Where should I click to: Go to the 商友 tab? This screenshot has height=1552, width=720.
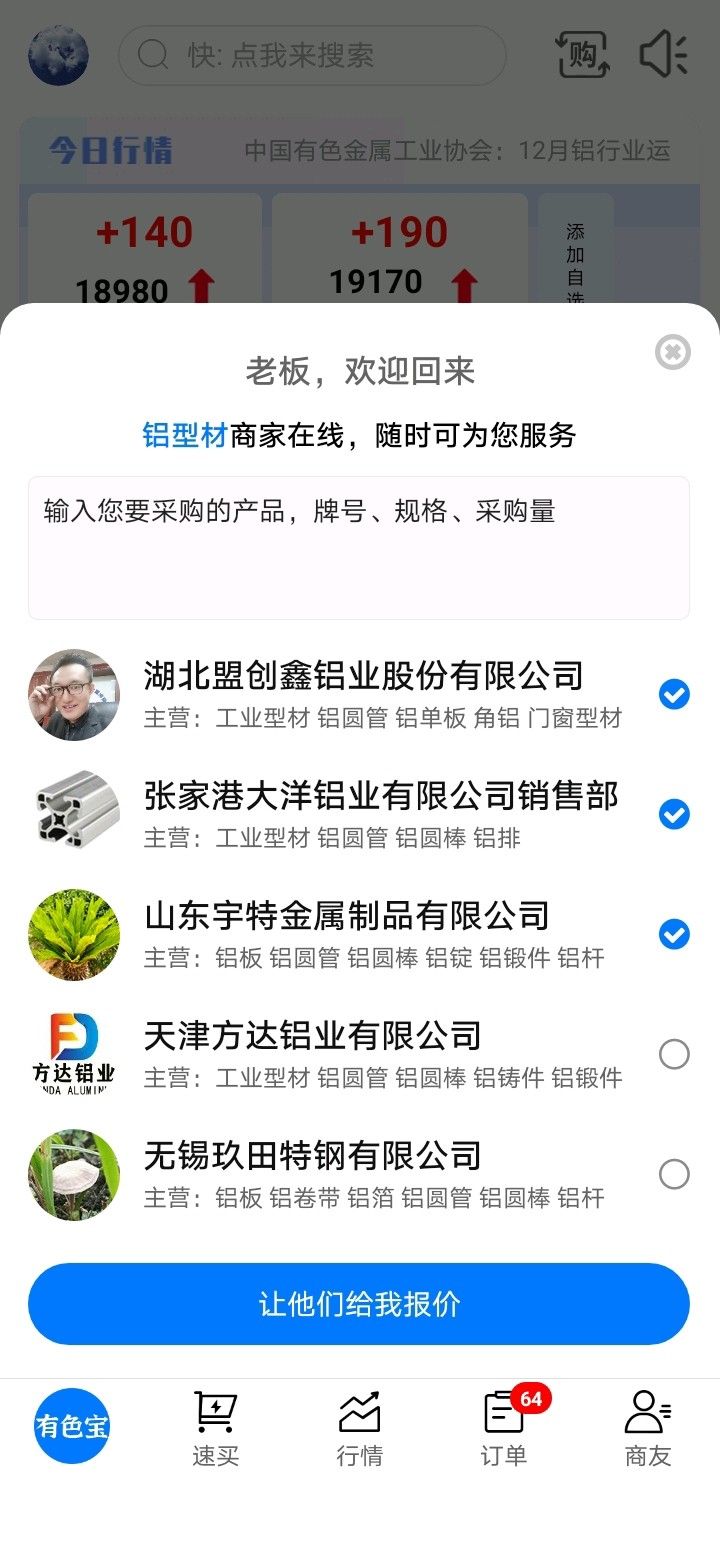point(648,1430)
